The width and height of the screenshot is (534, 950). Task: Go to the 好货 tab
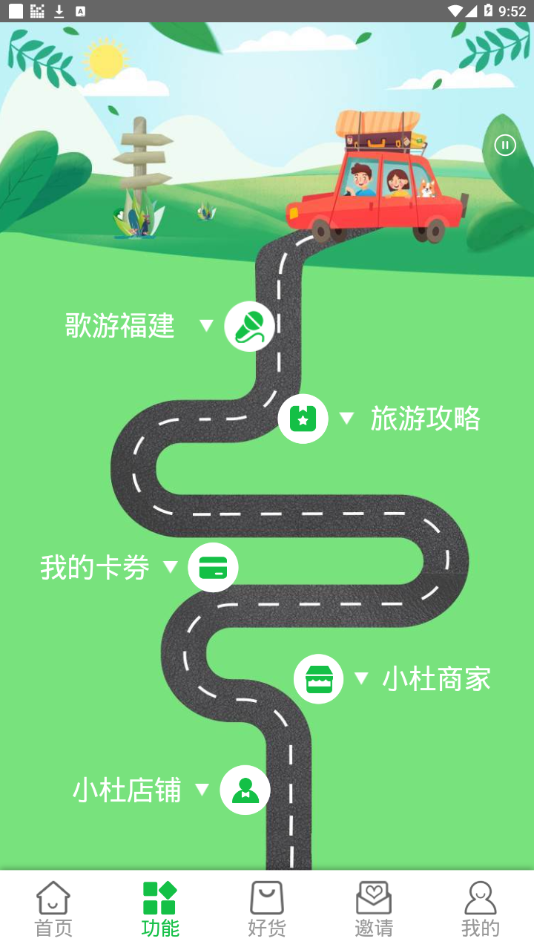pos(267,909)
